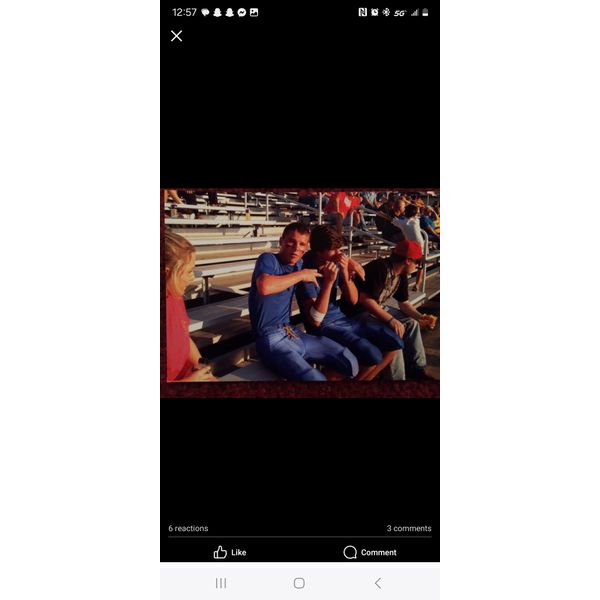Viewport: 600px width, 600px height.
Task: View the 6 reactions
Action: 188,528
